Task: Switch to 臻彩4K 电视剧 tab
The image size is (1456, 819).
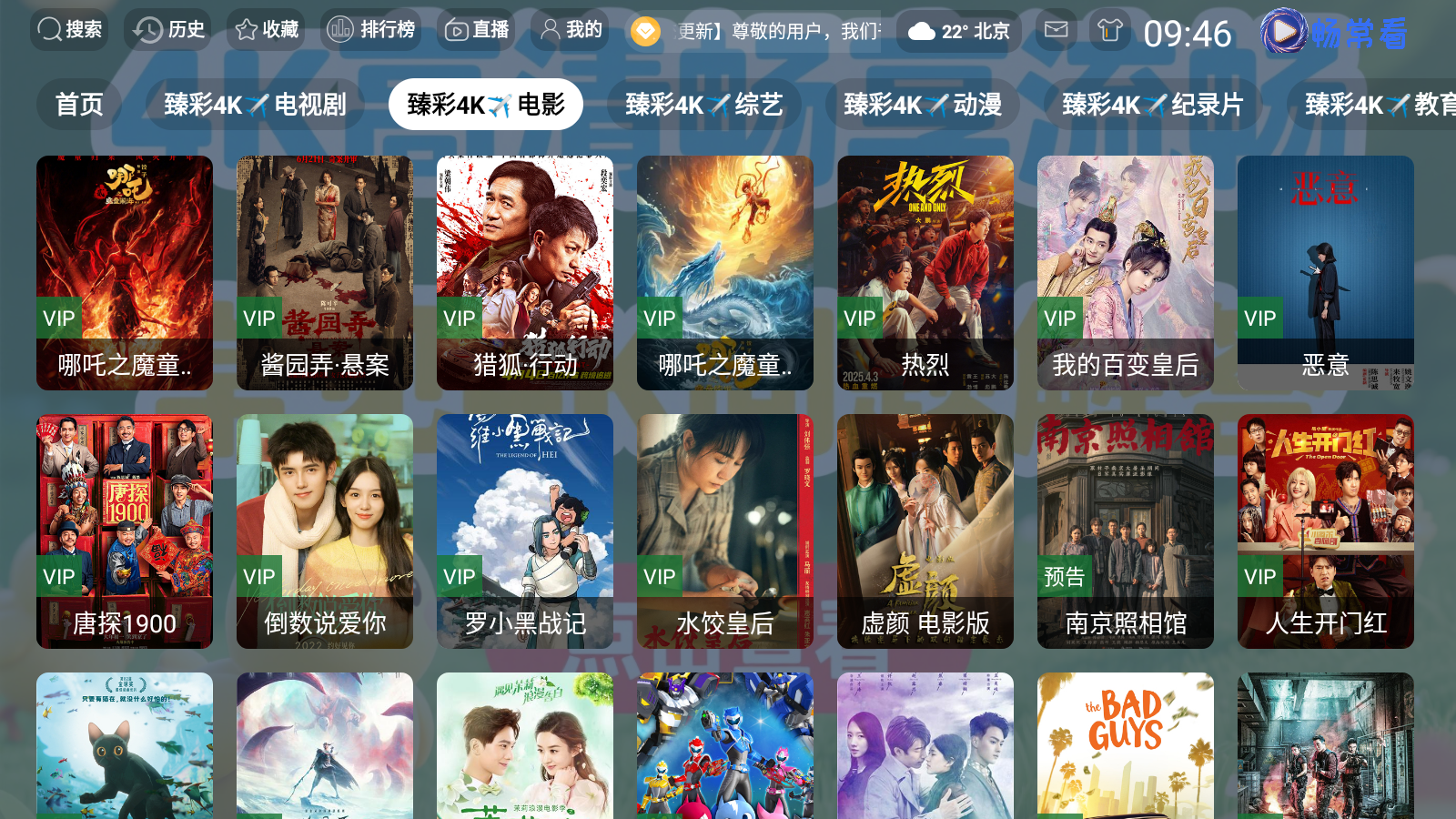Action: point(255,105)
